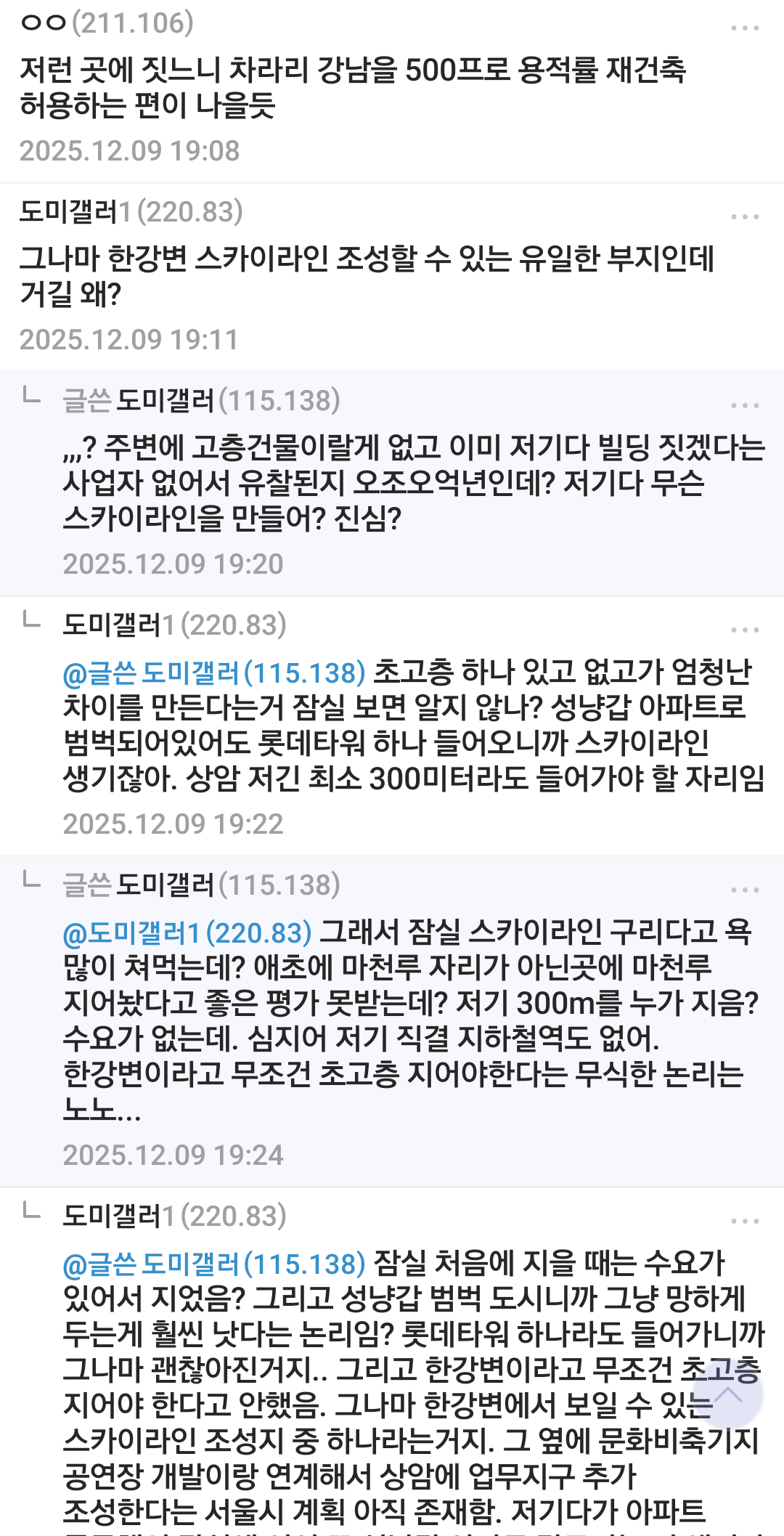Image resolution: width=784 pixels, height=1536 pixels.
Task: Jump back to top with the arrow button
Action: click(x=728, y=1395)
